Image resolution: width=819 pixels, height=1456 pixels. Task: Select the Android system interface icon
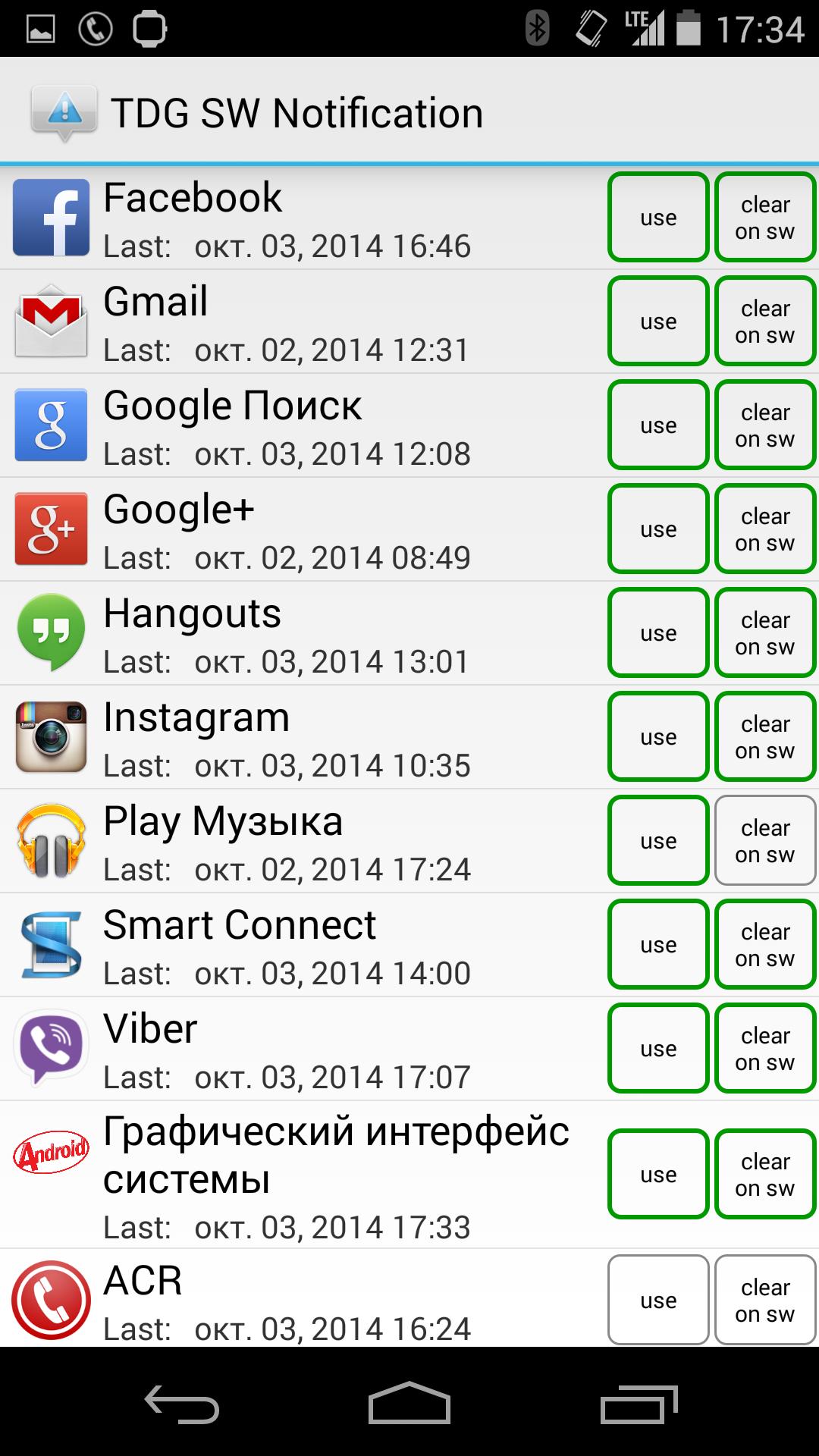(x=49, y=1147)
